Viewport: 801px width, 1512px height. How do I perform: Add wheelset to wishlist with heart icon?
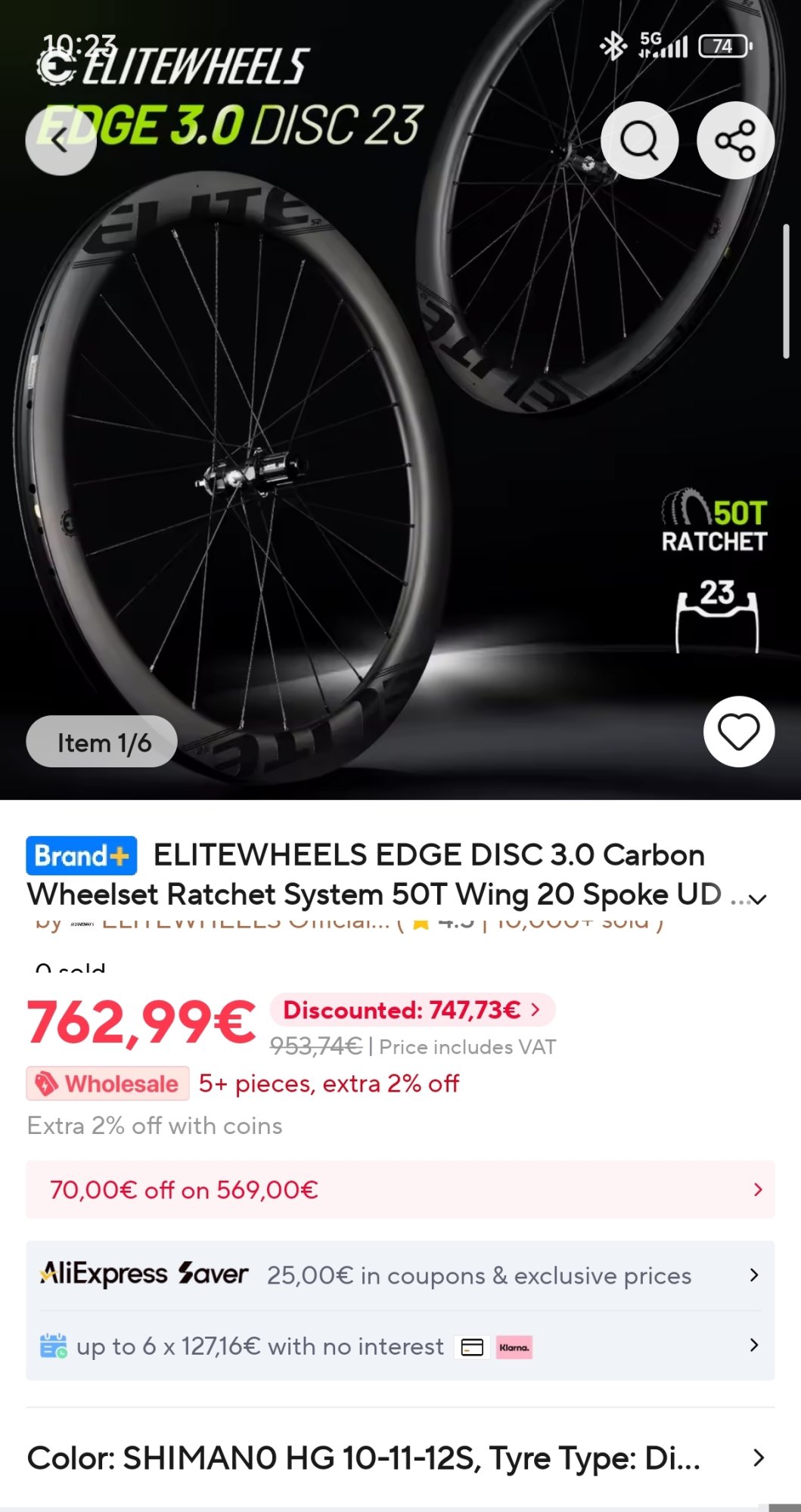tap(738, 732)
